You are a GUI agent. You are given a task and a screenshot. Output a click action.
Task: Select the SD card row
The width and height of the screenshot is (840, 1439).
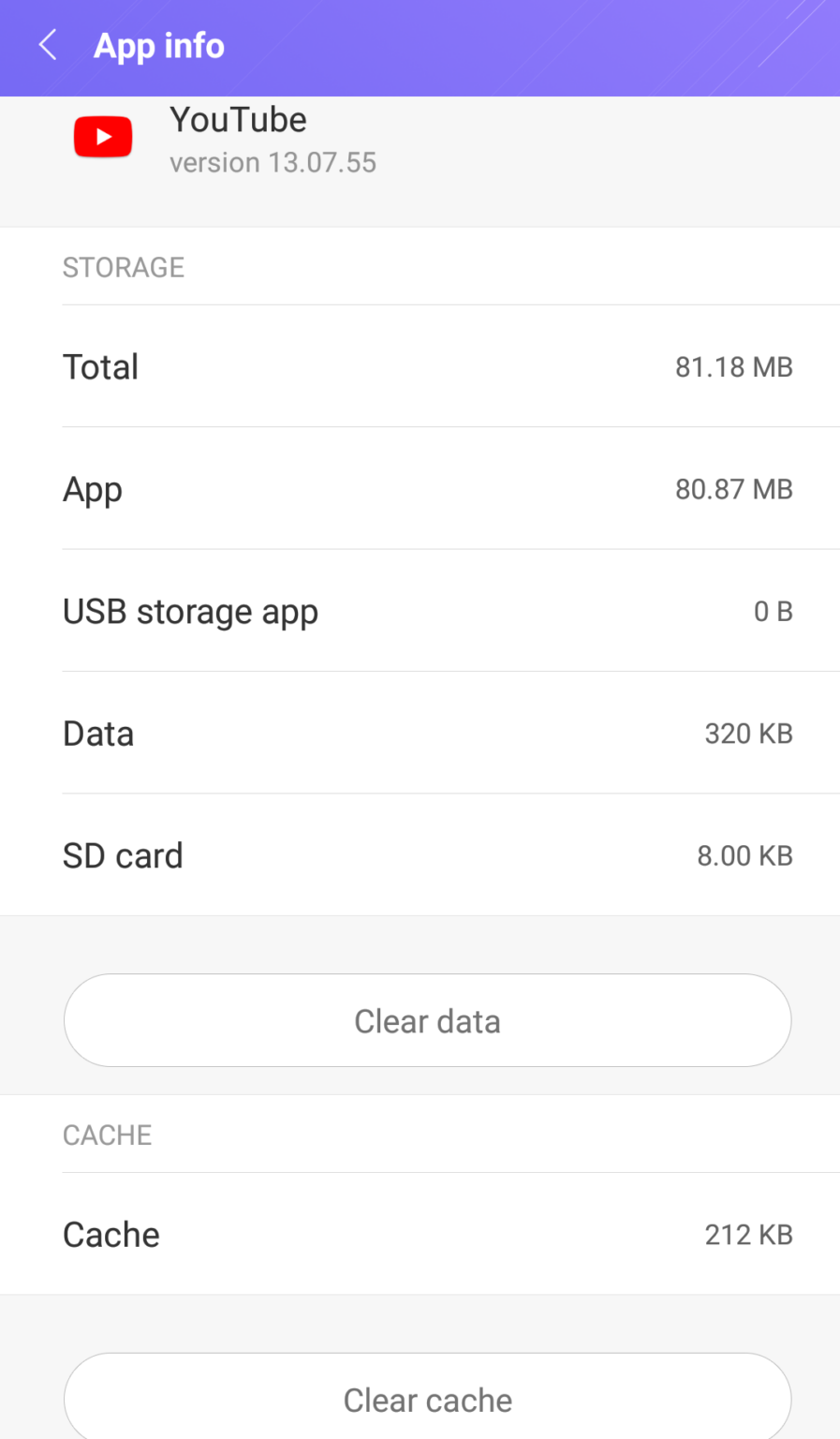[420, 855]
